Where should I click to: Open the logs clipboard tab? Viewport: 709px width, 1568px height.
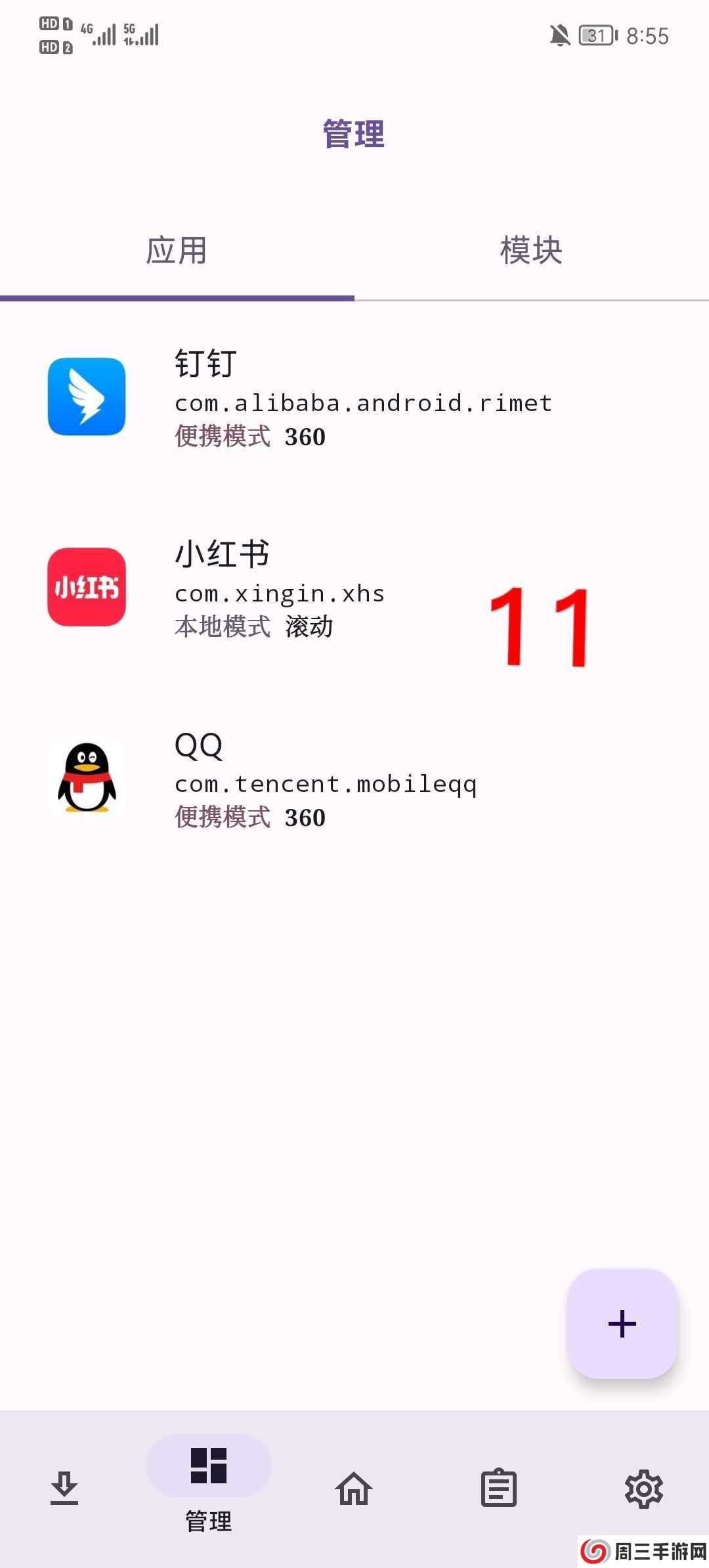[499, 1488]
